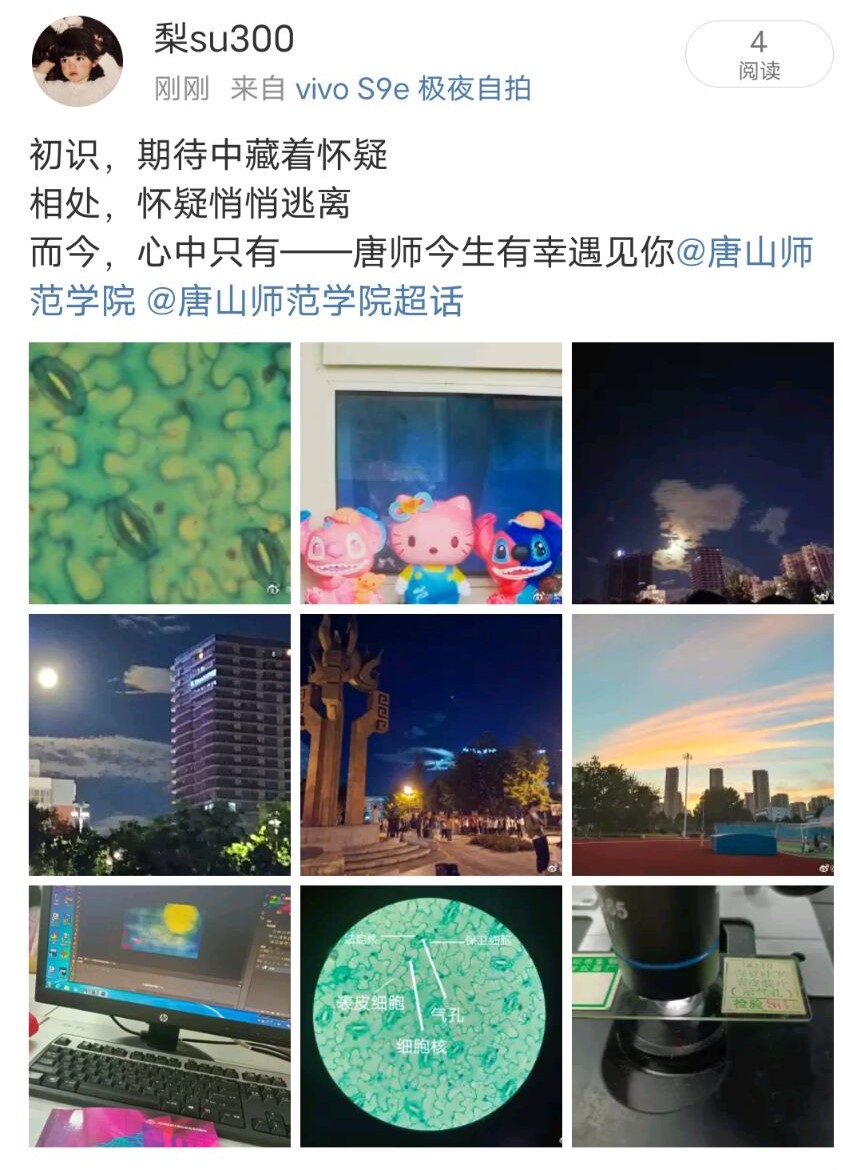View the heart-shaped cloud night photo

[702, 473]
